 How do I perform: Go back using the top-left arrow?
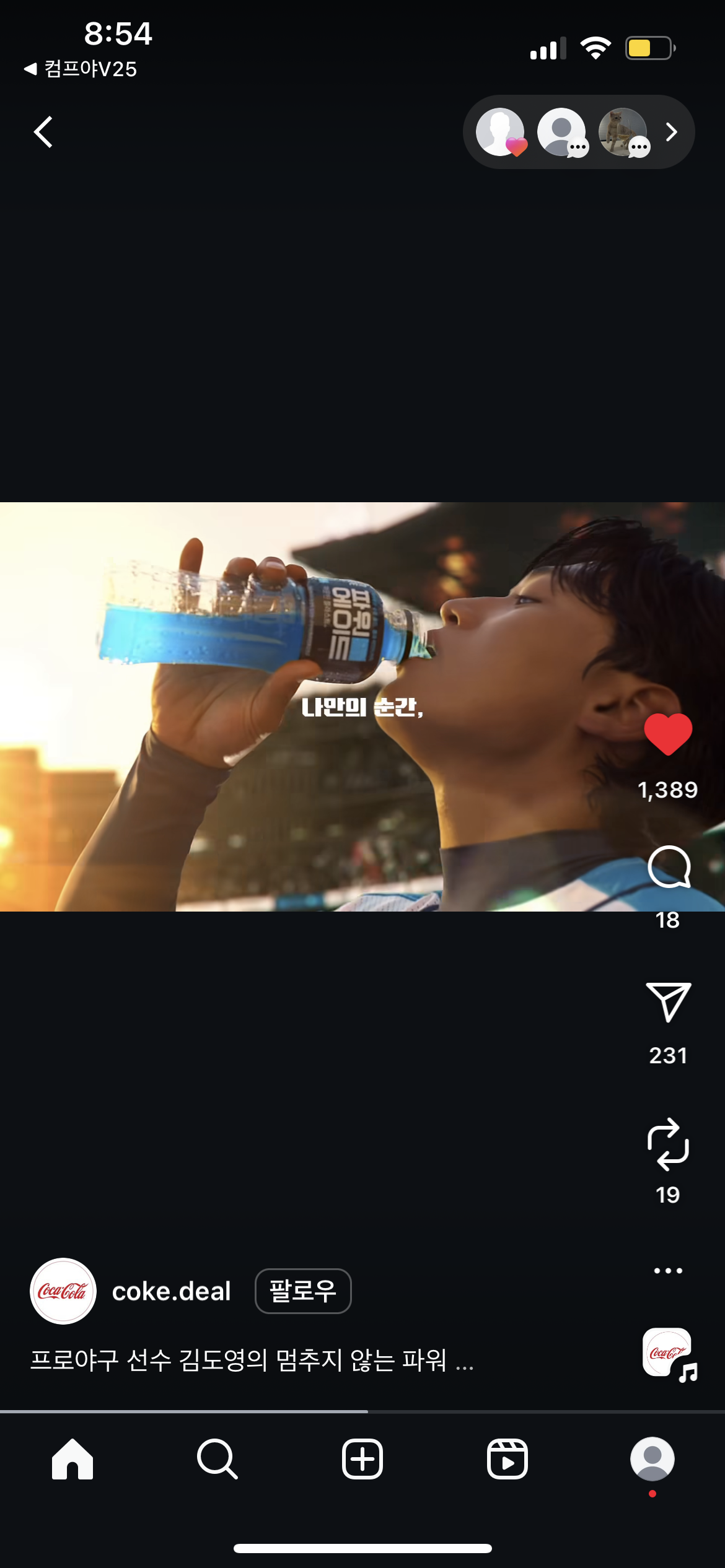pyautogui.click(x=43, y=132)
